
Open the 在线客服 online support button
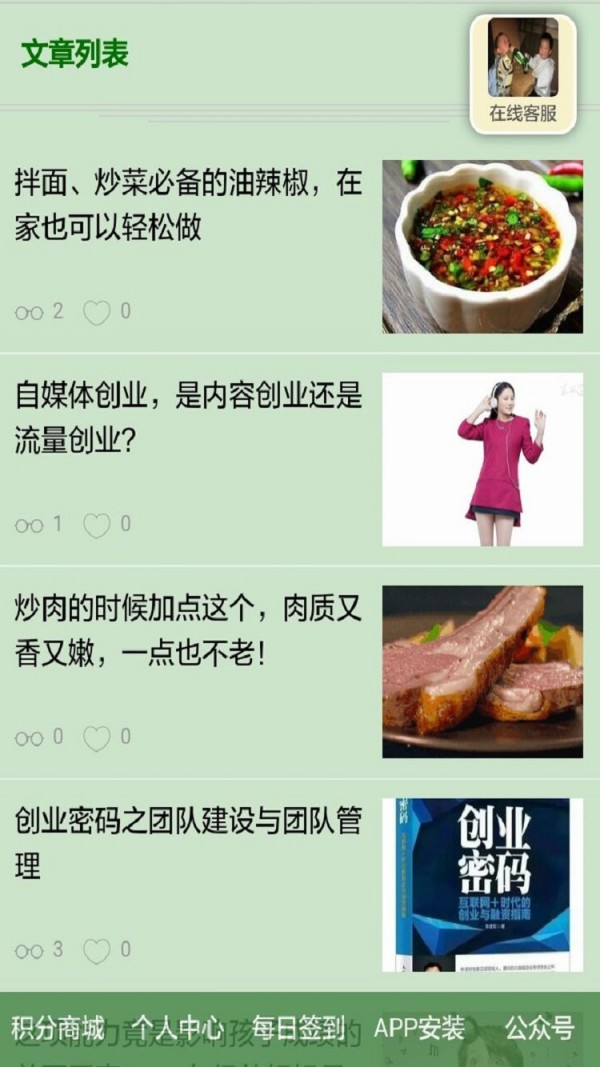(523, 74)
